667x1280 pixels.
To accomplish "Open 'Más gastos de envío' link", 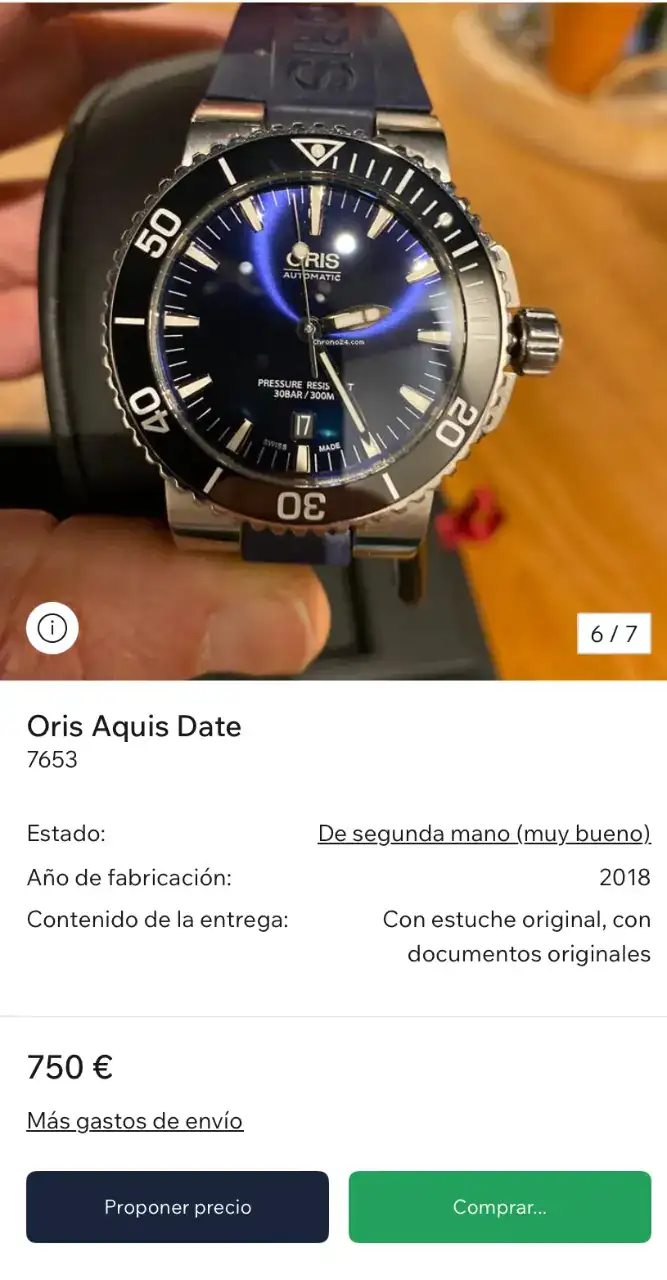I will 135,1120.
